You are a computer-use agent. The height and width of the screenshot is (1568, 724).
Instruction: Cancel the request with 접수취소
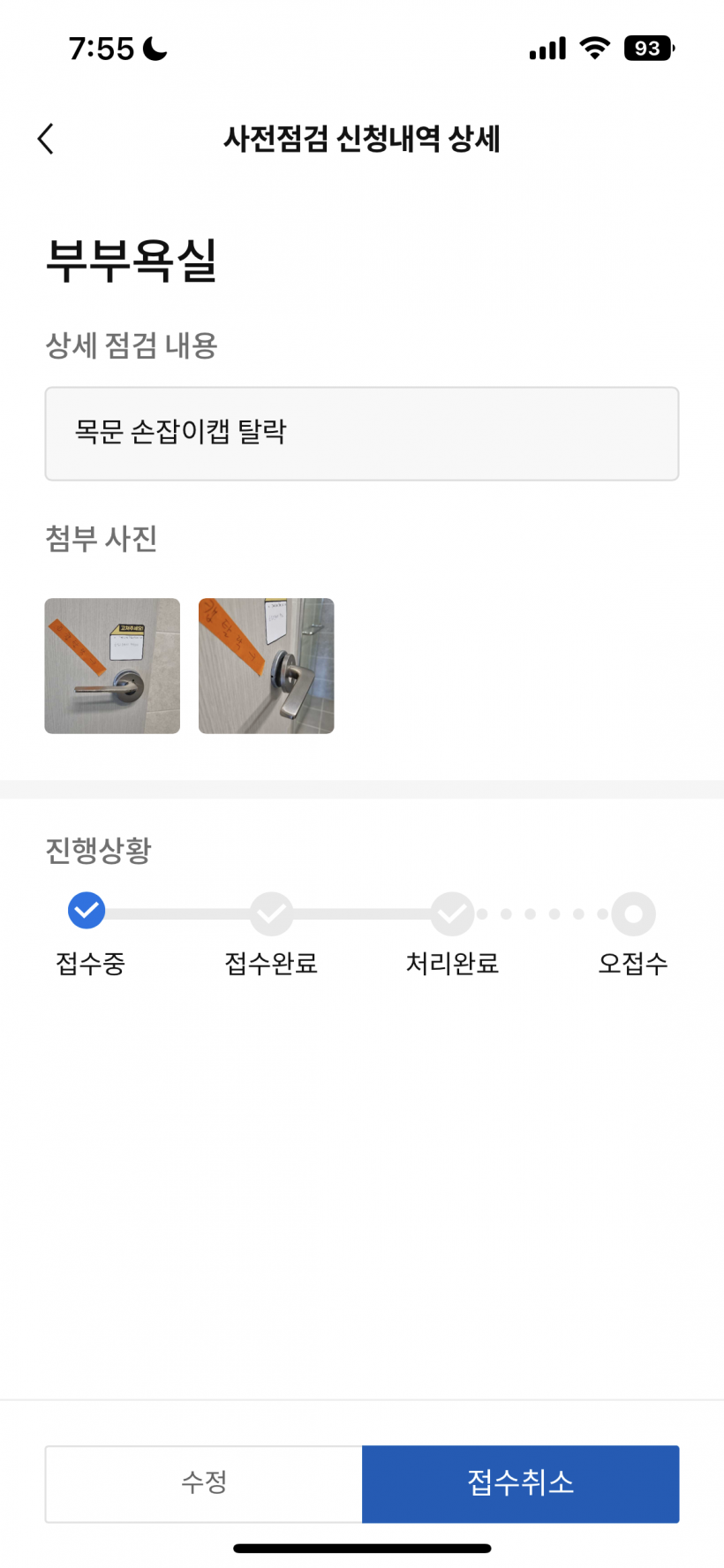click(x=520, y=1483)
